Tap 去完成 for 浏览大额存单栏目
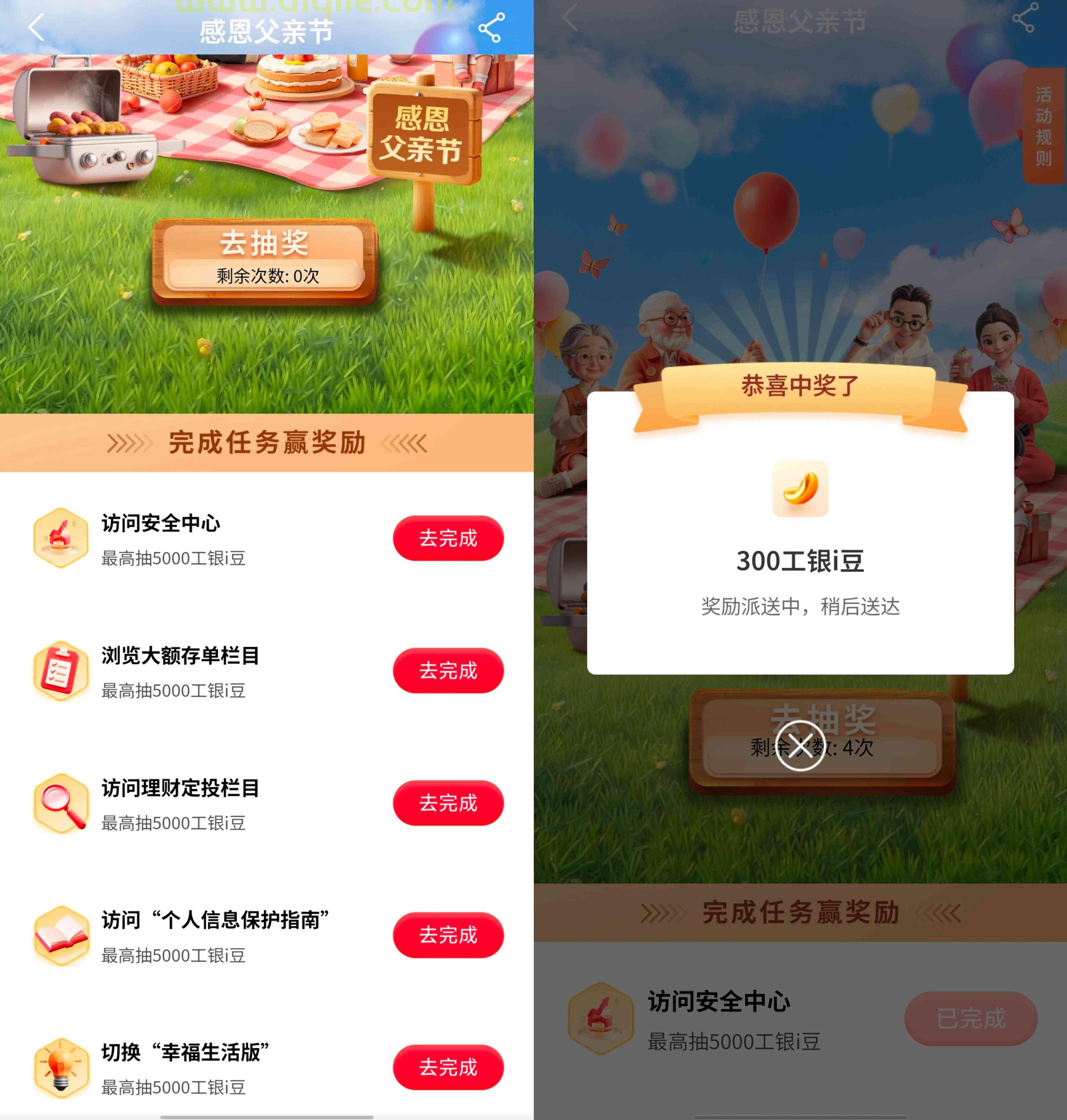The height and width of the screenshot is (1120, 1067). coord(447,670)
